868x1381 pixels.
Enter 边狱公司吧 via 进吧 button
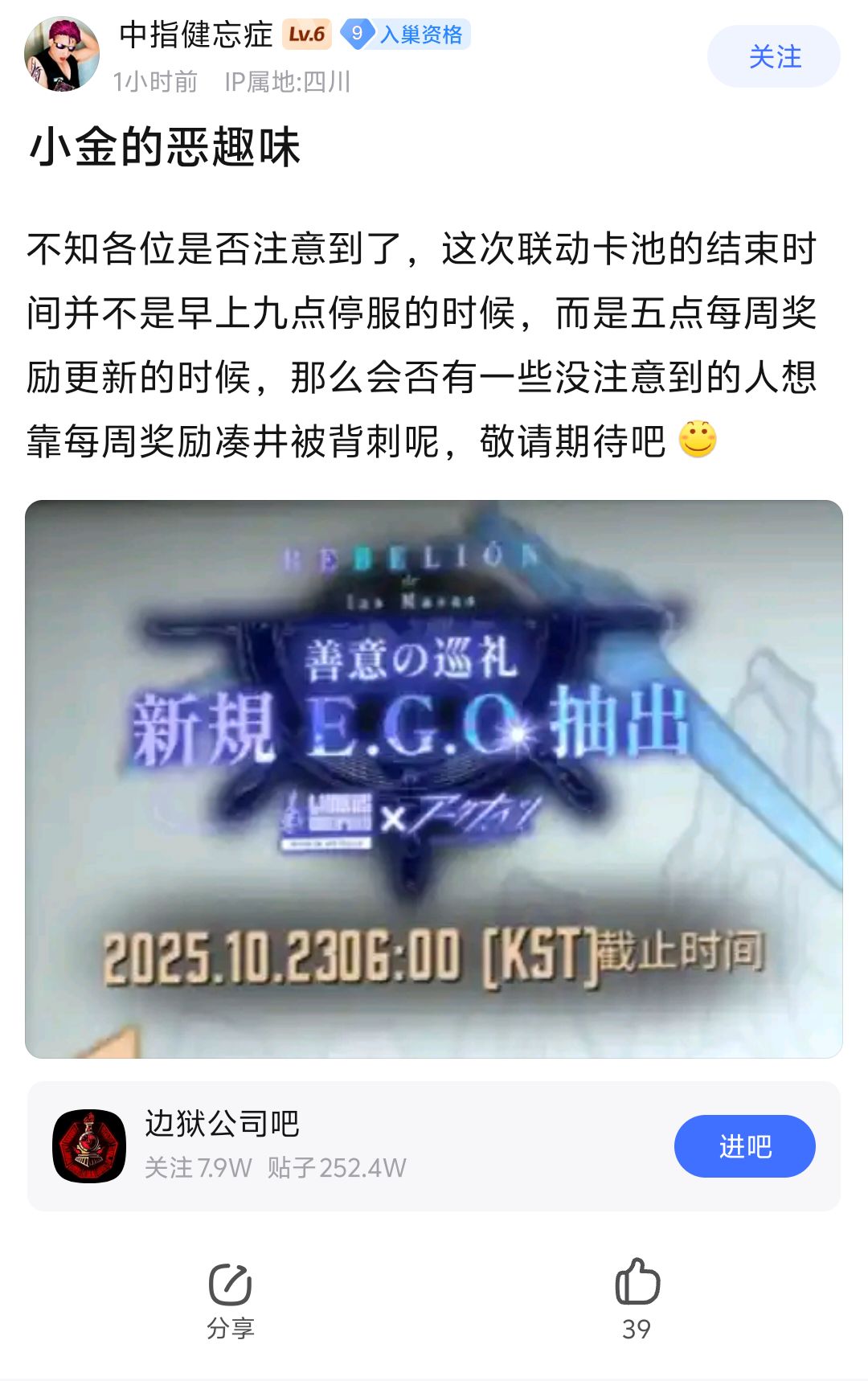click(744, 1145)
